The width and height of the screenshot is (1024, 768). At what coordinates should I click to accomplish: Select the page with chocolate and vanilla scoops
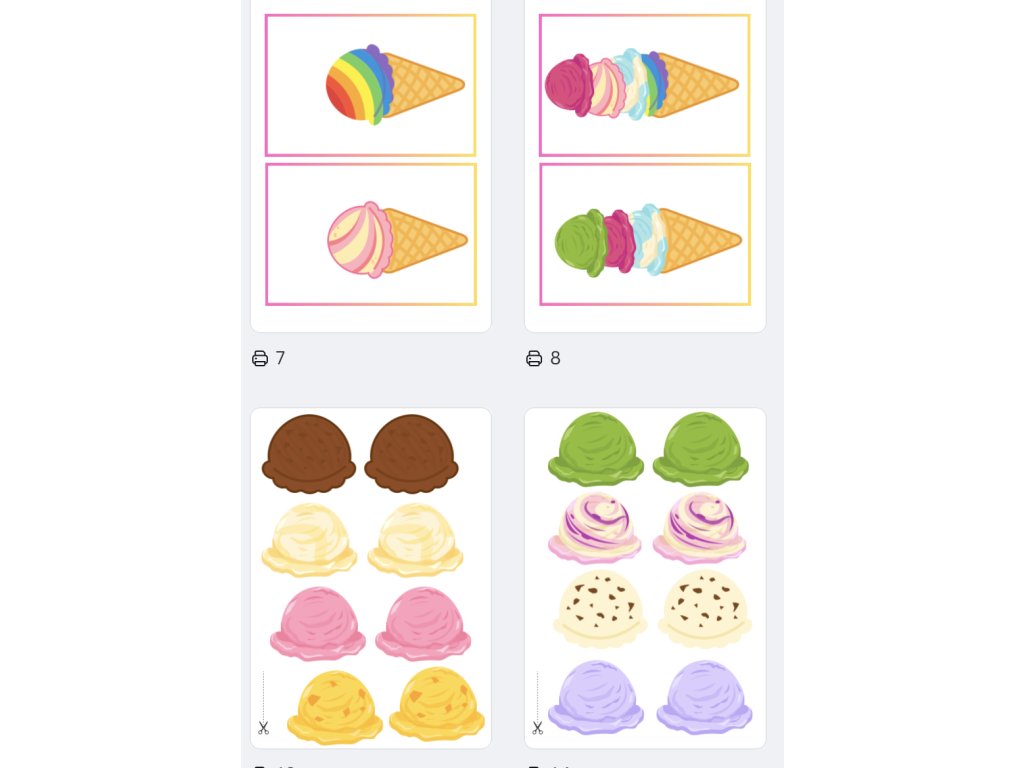click(370, 577)
